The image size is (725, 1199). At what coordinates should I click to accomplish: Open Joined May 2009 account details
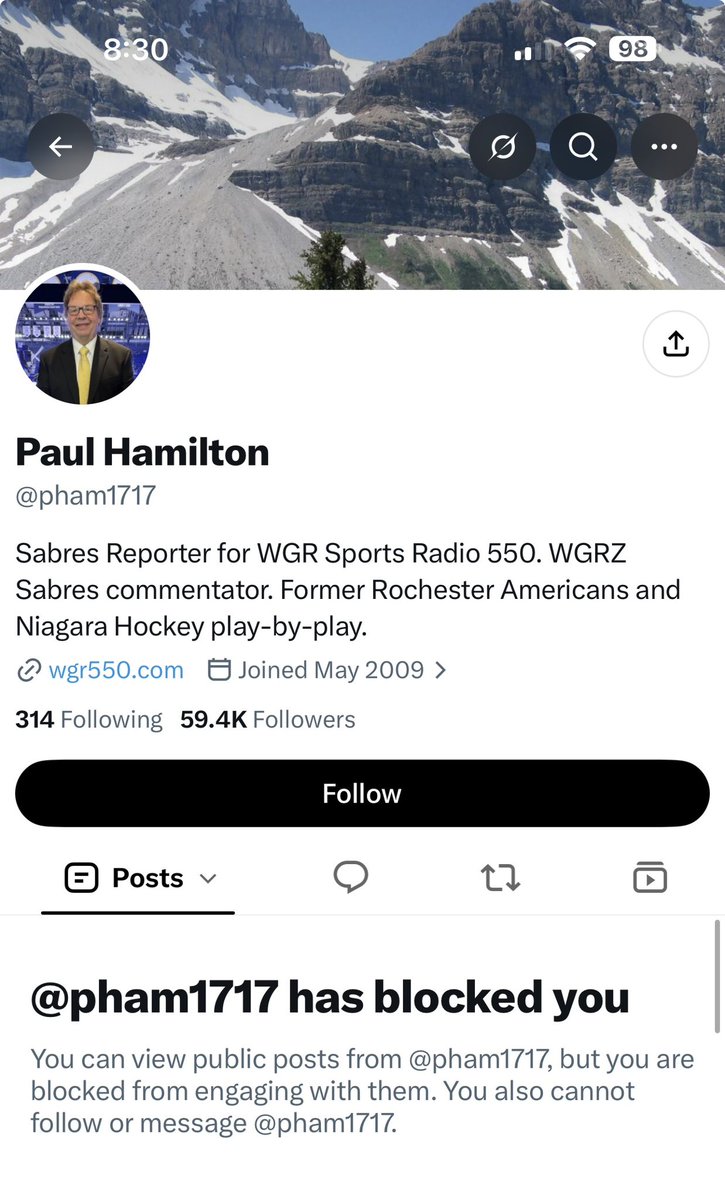click(x=327, y=670)
